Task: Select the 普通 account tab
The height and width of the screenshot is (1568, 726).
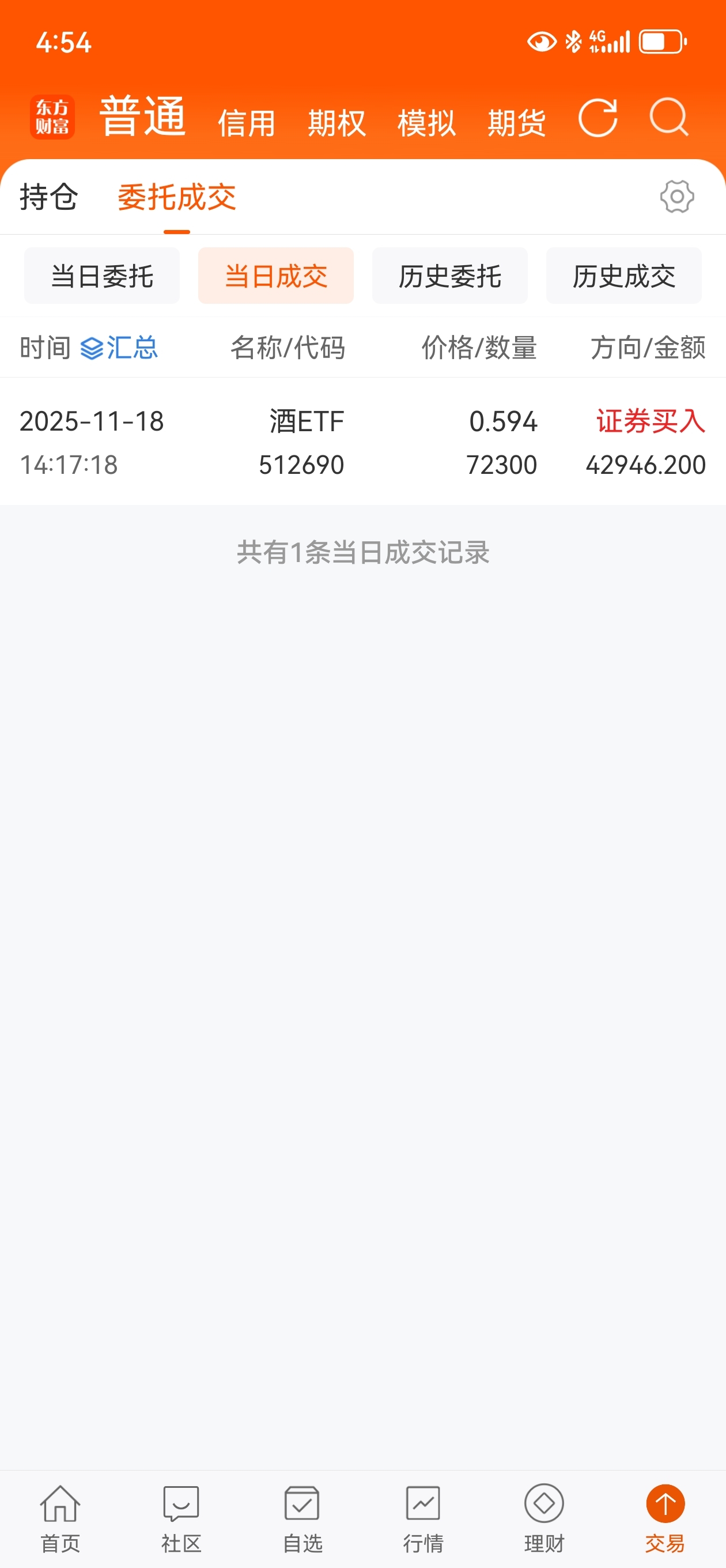Action: (143, 116)
